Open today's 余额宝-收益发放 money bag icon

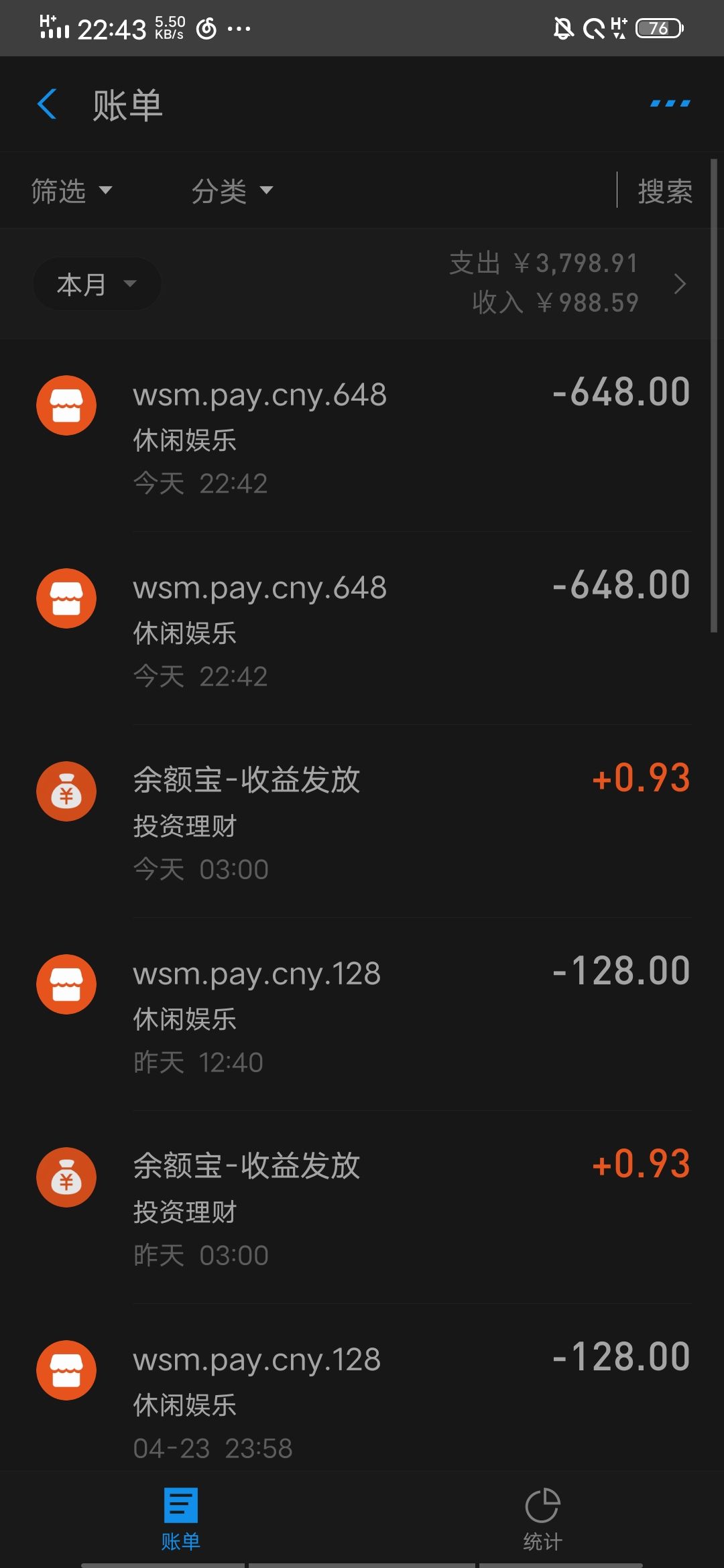(x=66, y=791)
